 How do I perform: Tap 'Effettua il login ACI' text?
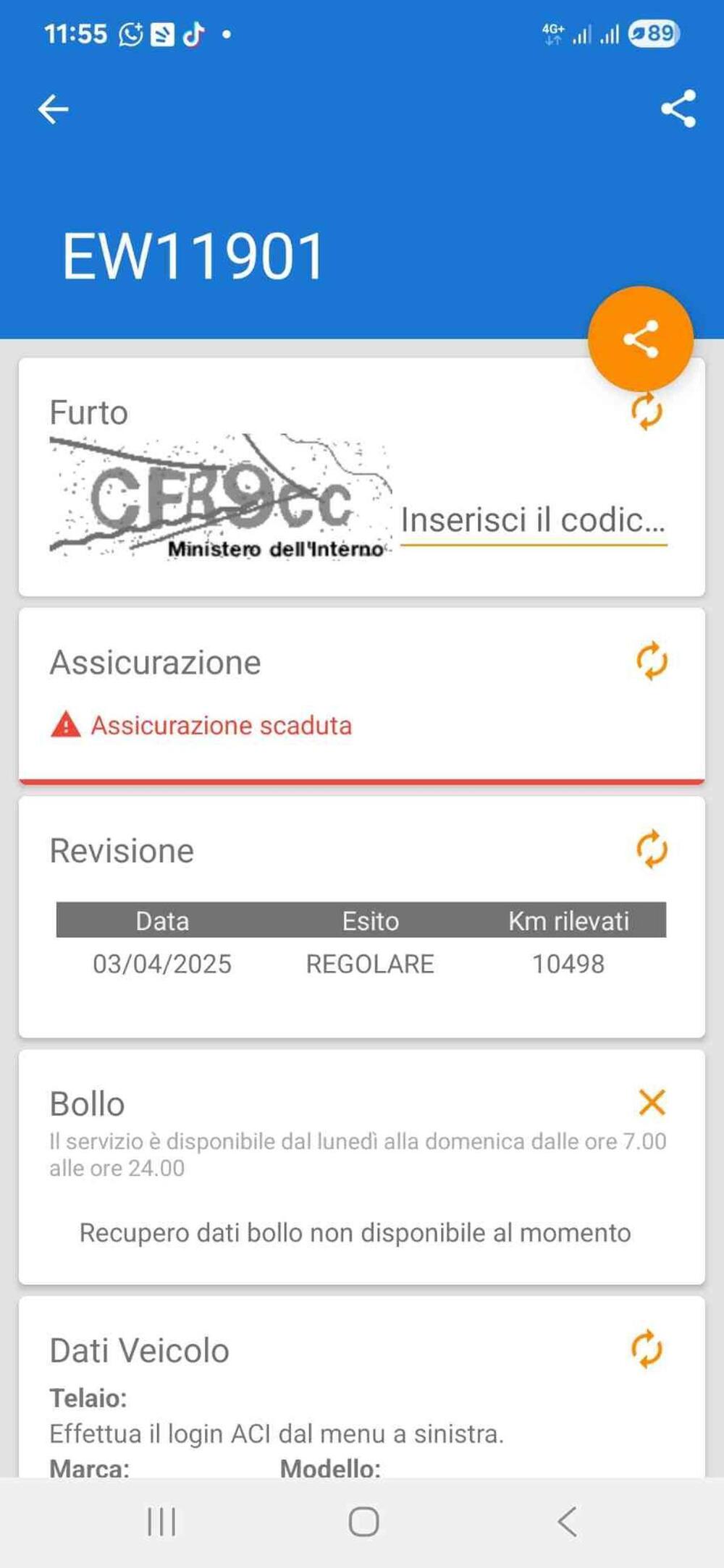click(x=278, y=1433)
